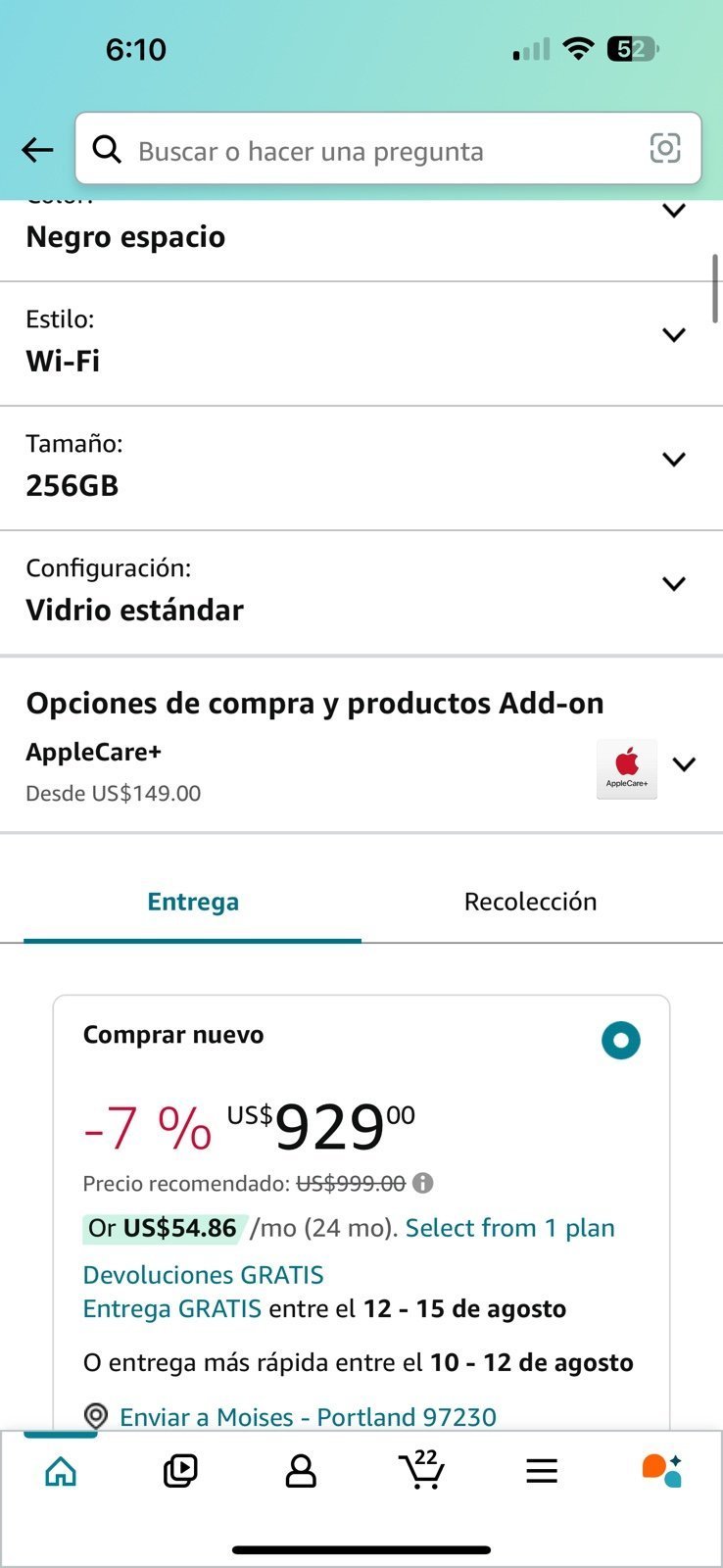
Task: Open the Amazon home screen icon
Action: (60, 1470)
